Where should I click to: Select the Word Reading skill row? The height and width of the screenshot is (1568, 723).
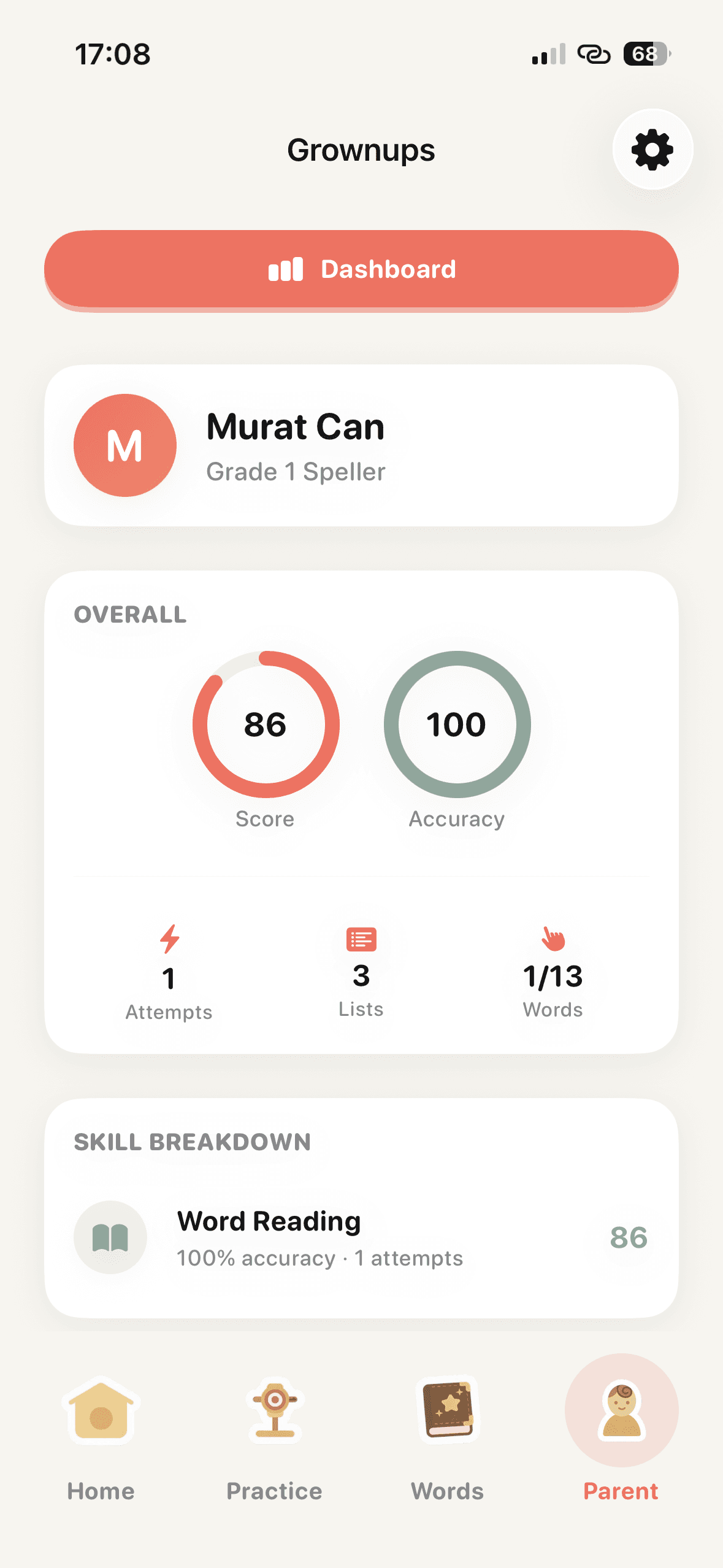tap(362, 1237)
